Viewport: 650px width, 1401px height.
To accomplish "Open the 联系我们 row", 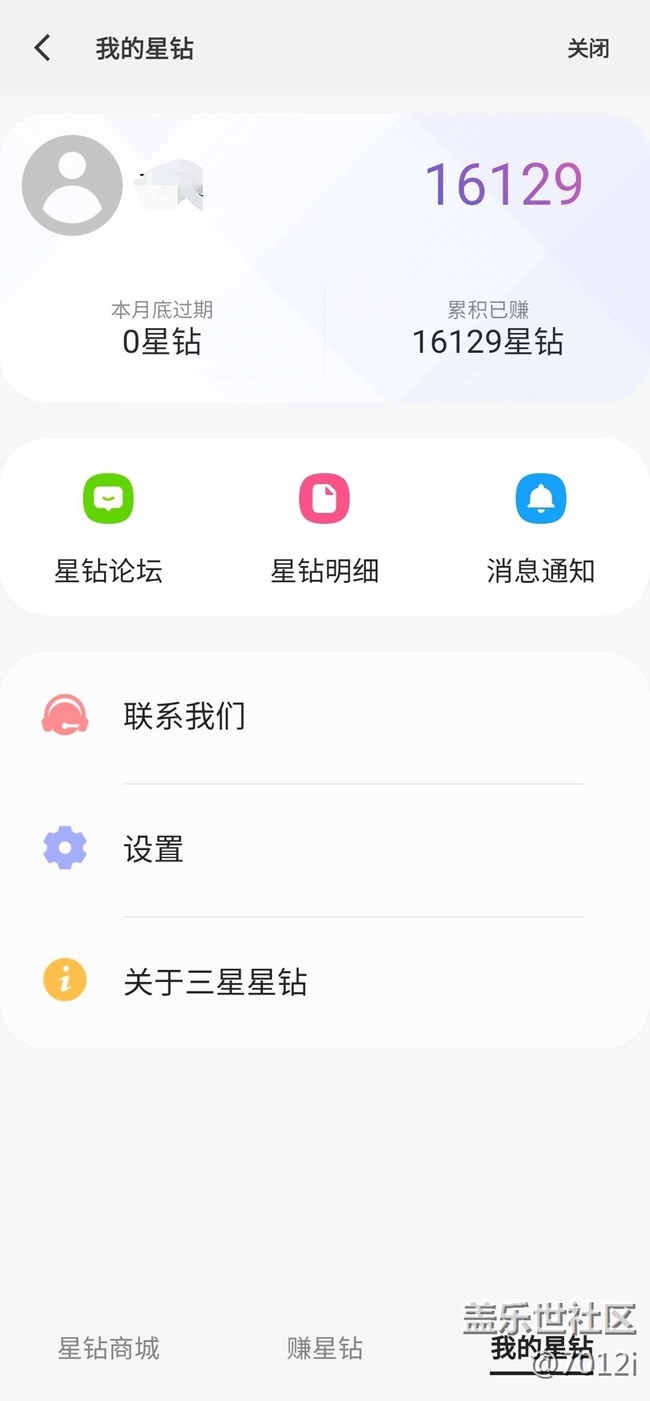I will click(x=325, y=717).
